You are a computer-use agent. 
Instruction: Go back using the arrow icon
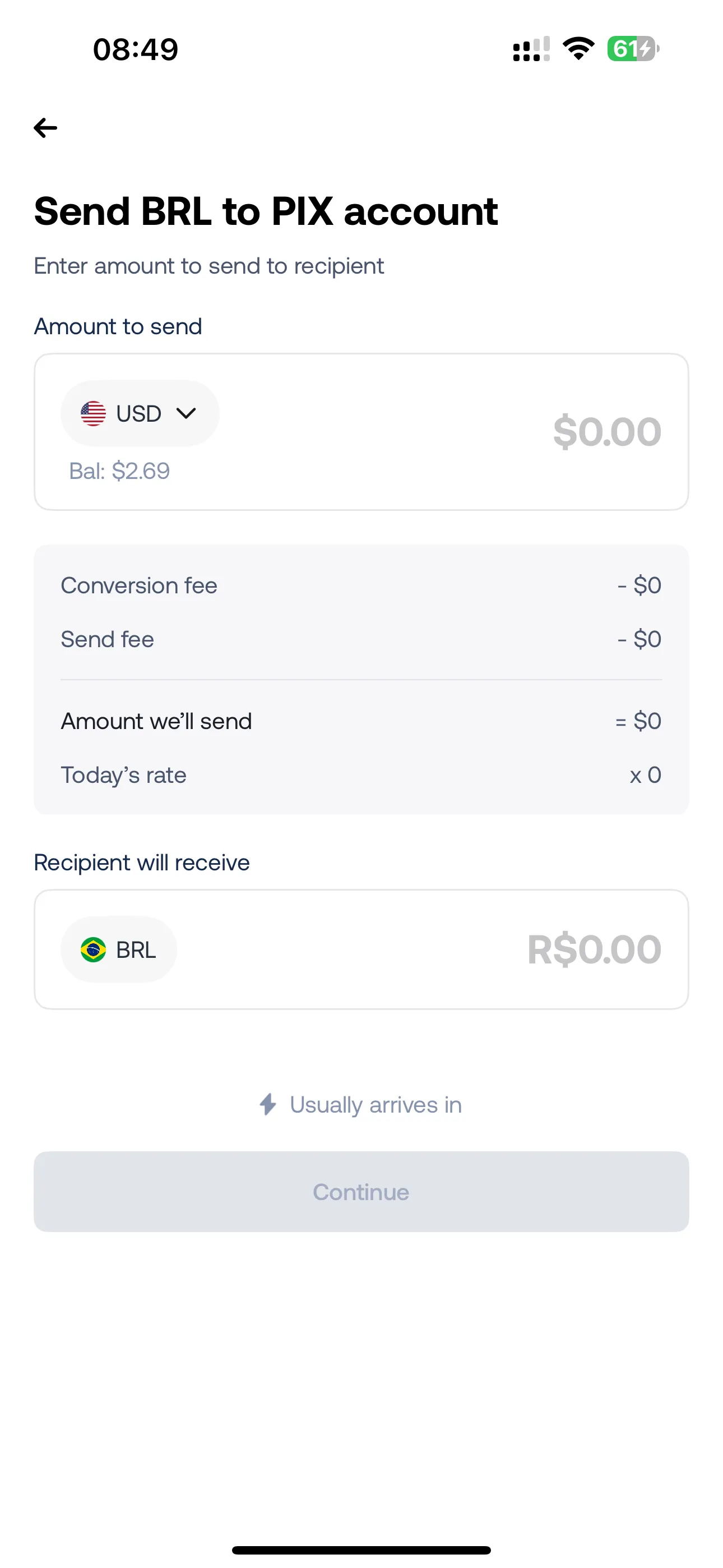(45, 128)
